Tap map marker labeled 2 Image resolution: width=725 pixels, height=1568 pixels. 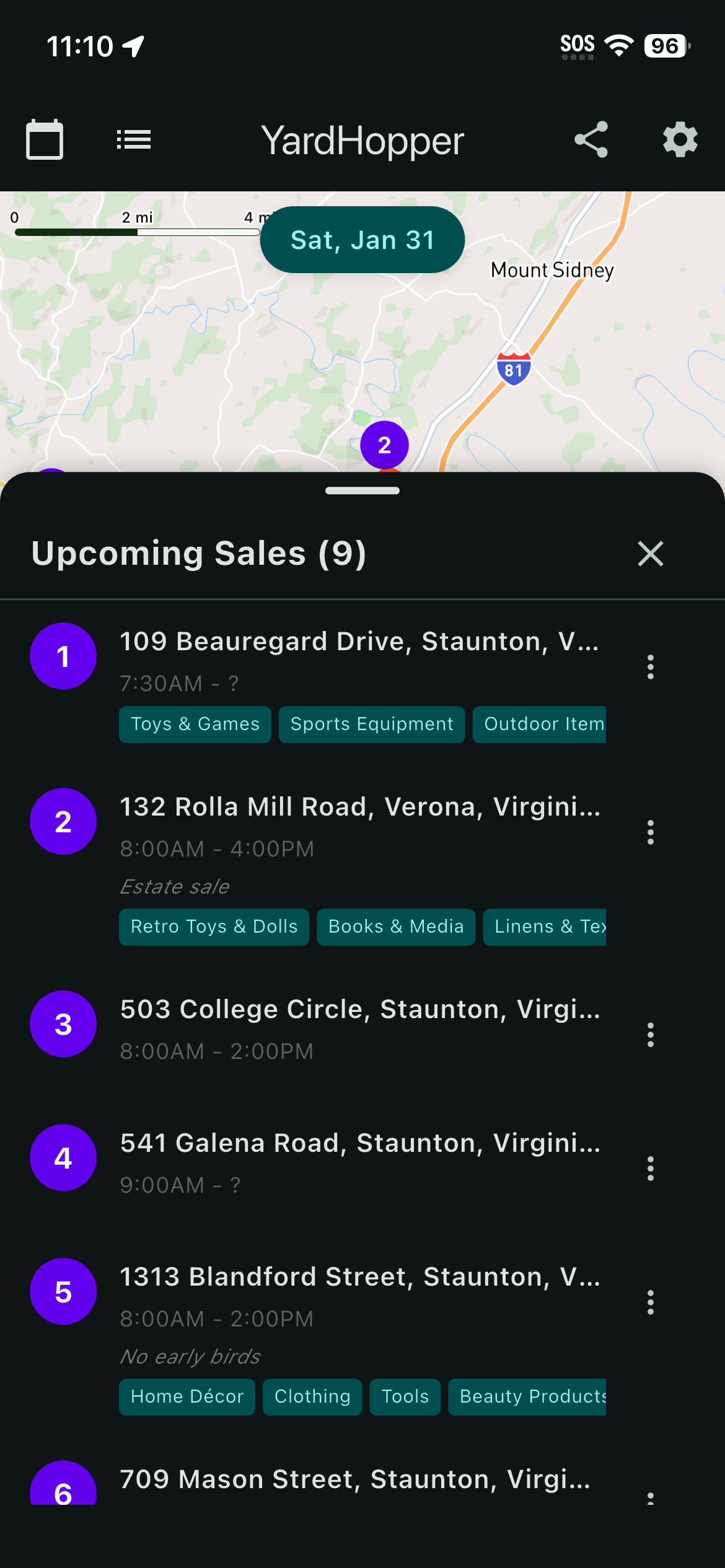coord(385,443)
